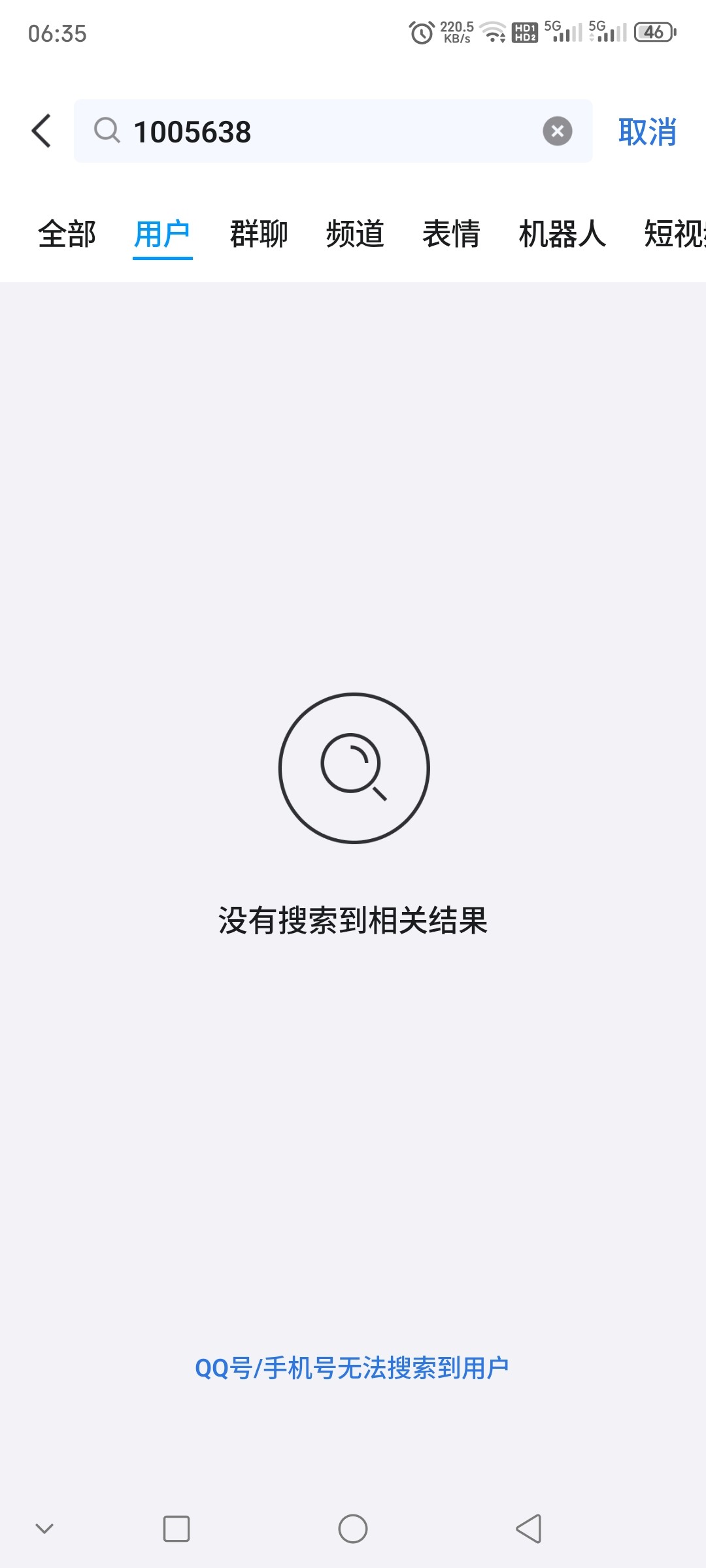Screen dimensions: 706x1568
Task: Switch to the 短视频 tab
Action: [x=675, y=234]
